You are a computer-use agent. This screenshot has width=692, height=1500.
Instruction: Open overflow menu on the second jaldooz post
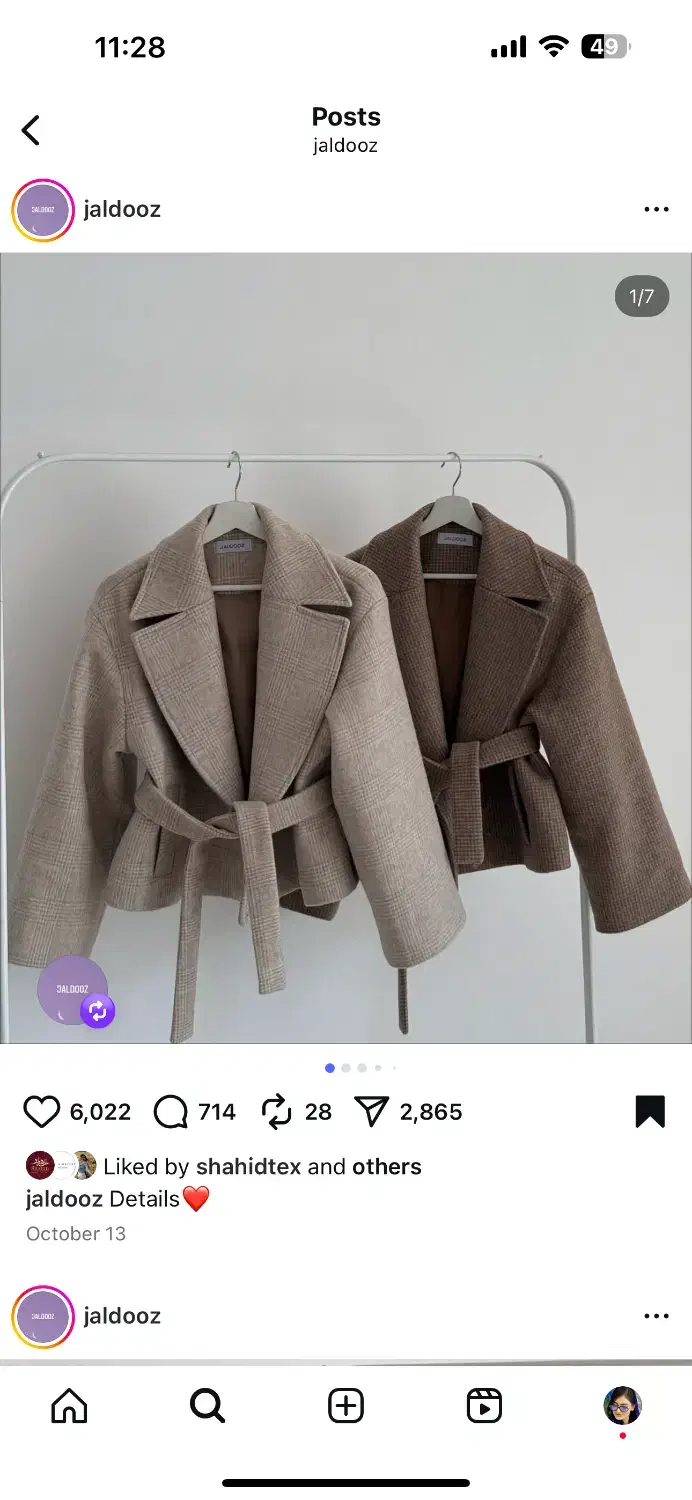click(x=656, y=1316)
